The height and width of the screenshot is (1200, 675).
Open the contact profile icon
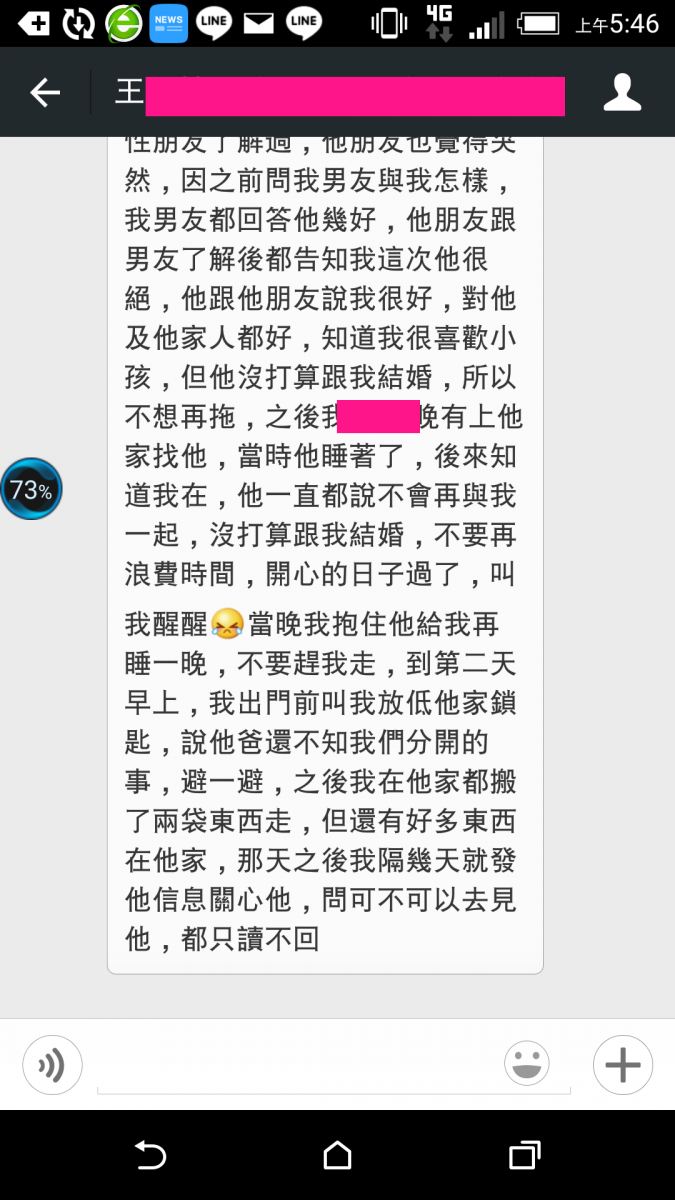coord(622,93)
